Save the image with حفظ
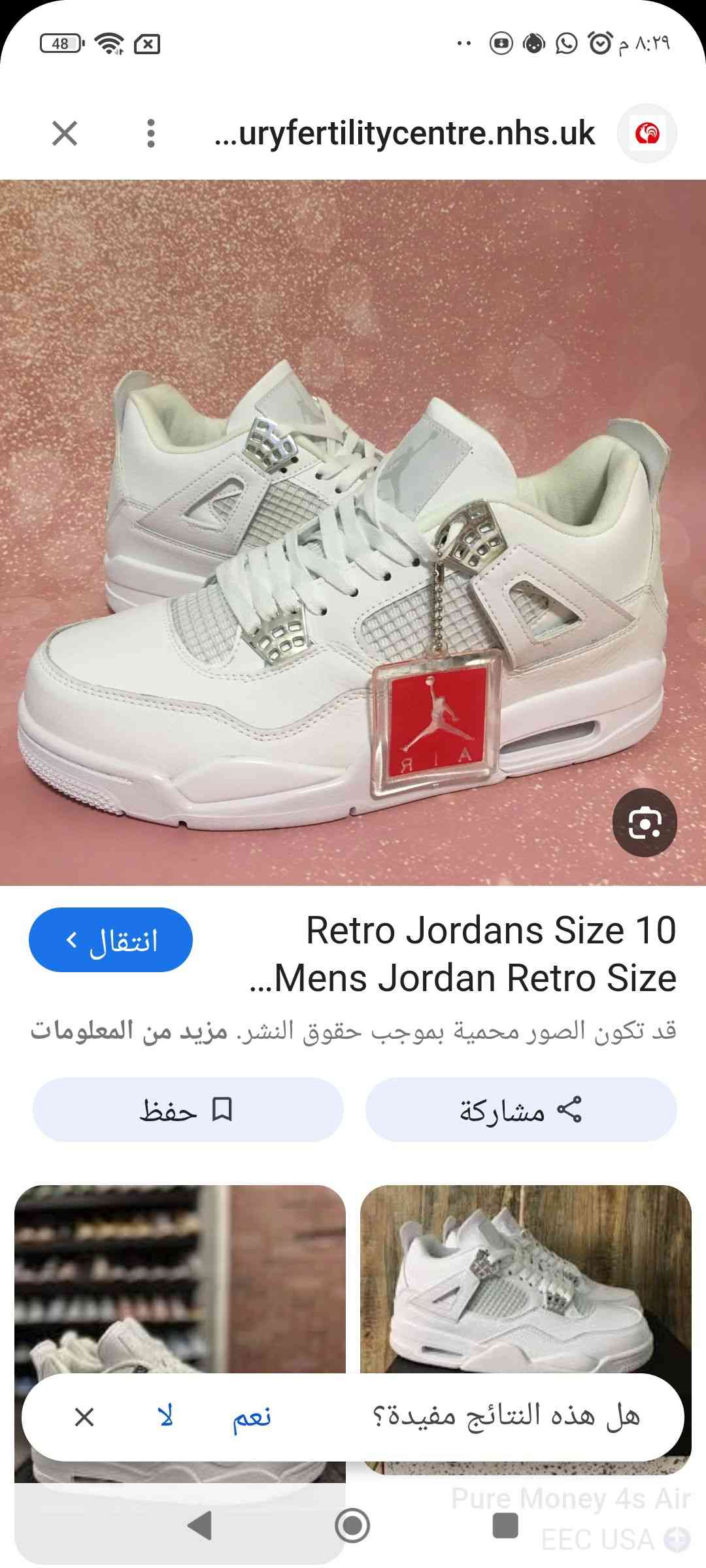This screenshot has height=1568, width=706. click(188, 1110)
